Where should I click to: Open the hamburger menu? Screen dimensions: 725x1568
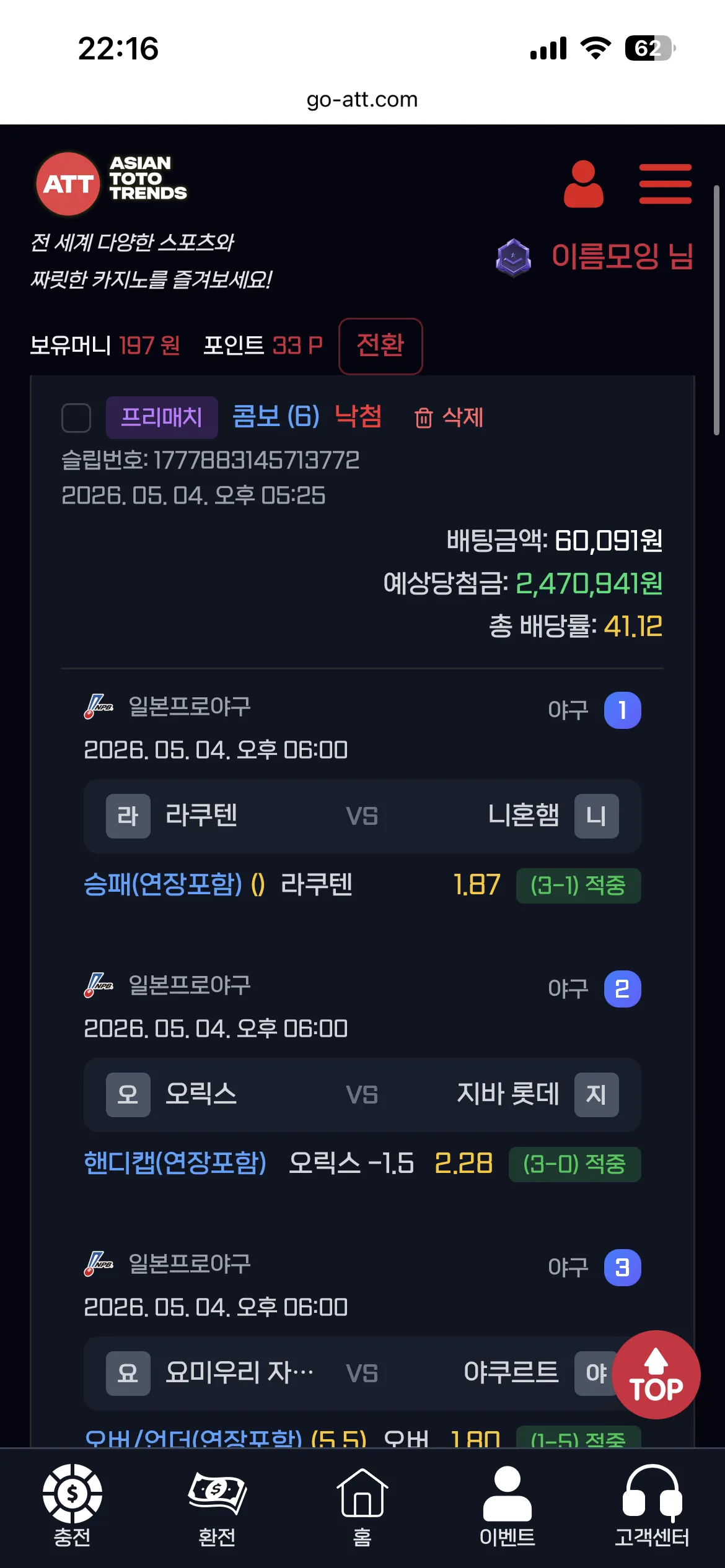pos(665,184)
